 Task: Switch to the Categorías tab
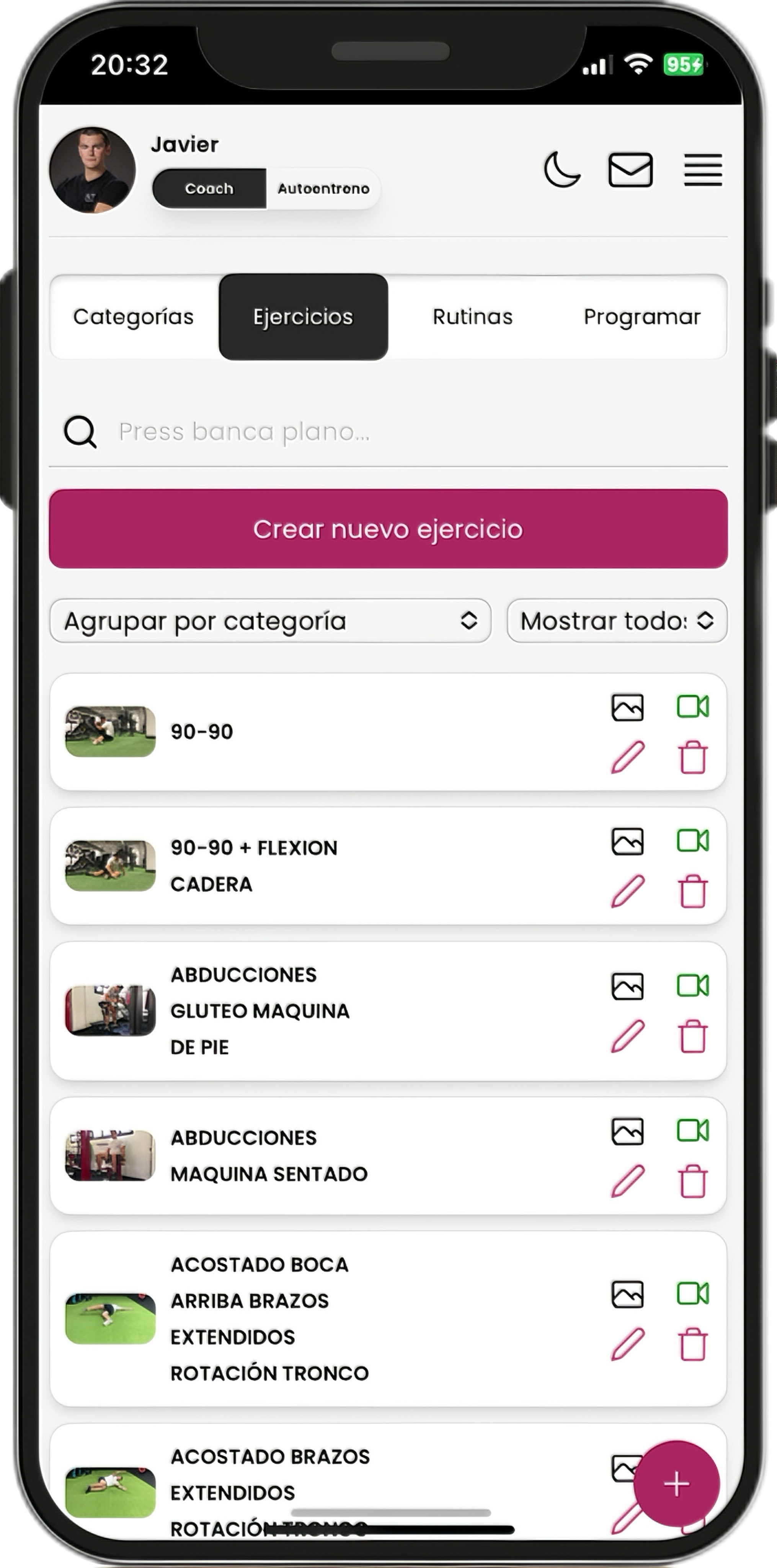point(133,317)
